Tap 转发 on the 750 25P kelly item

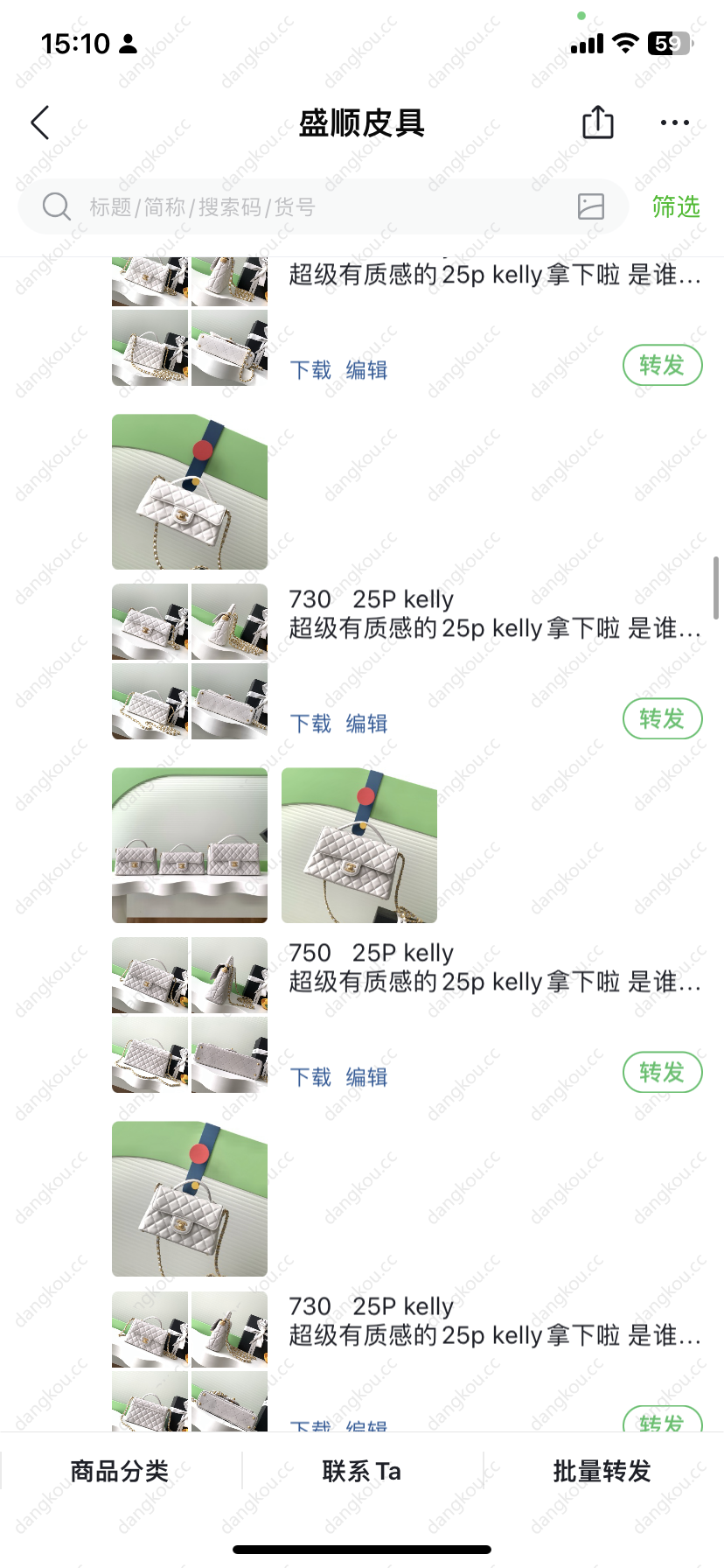pos(662,1073)
